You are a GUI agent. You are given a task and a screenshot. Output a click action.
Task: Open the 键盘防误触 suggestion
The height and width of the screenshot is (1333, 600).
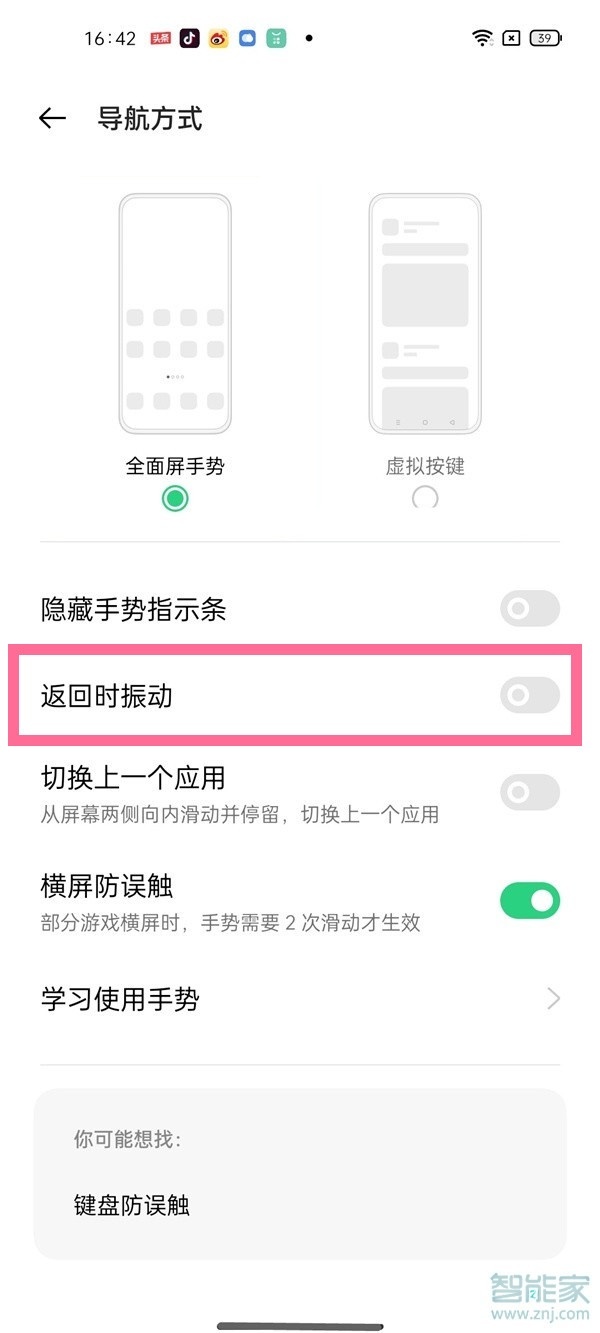[132, 1206]
